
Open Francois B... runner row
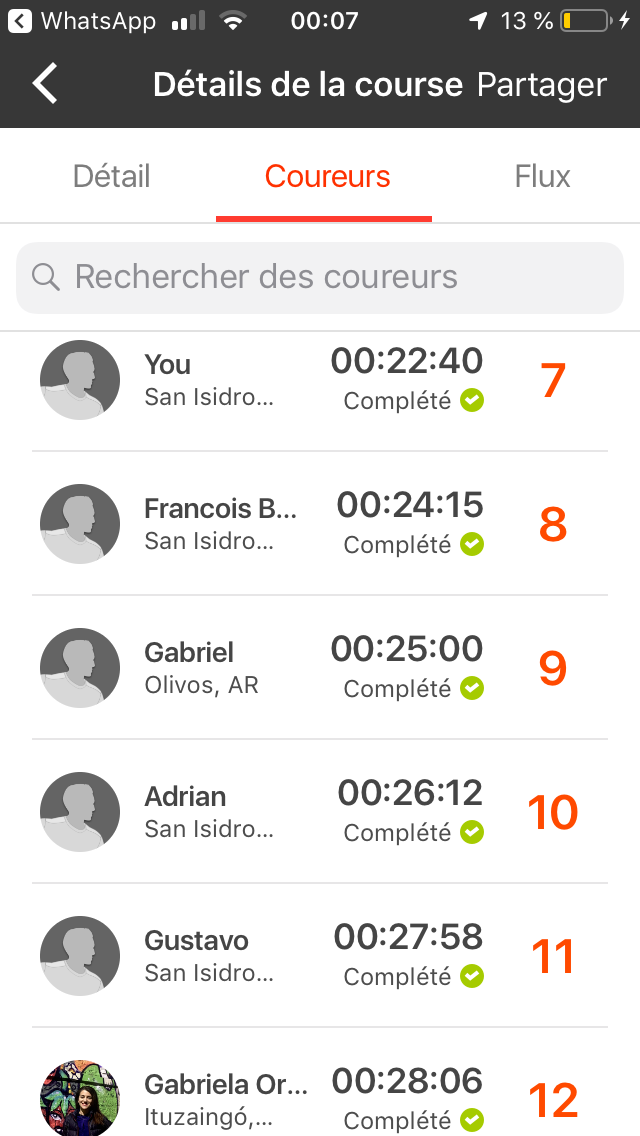[320, 523]
